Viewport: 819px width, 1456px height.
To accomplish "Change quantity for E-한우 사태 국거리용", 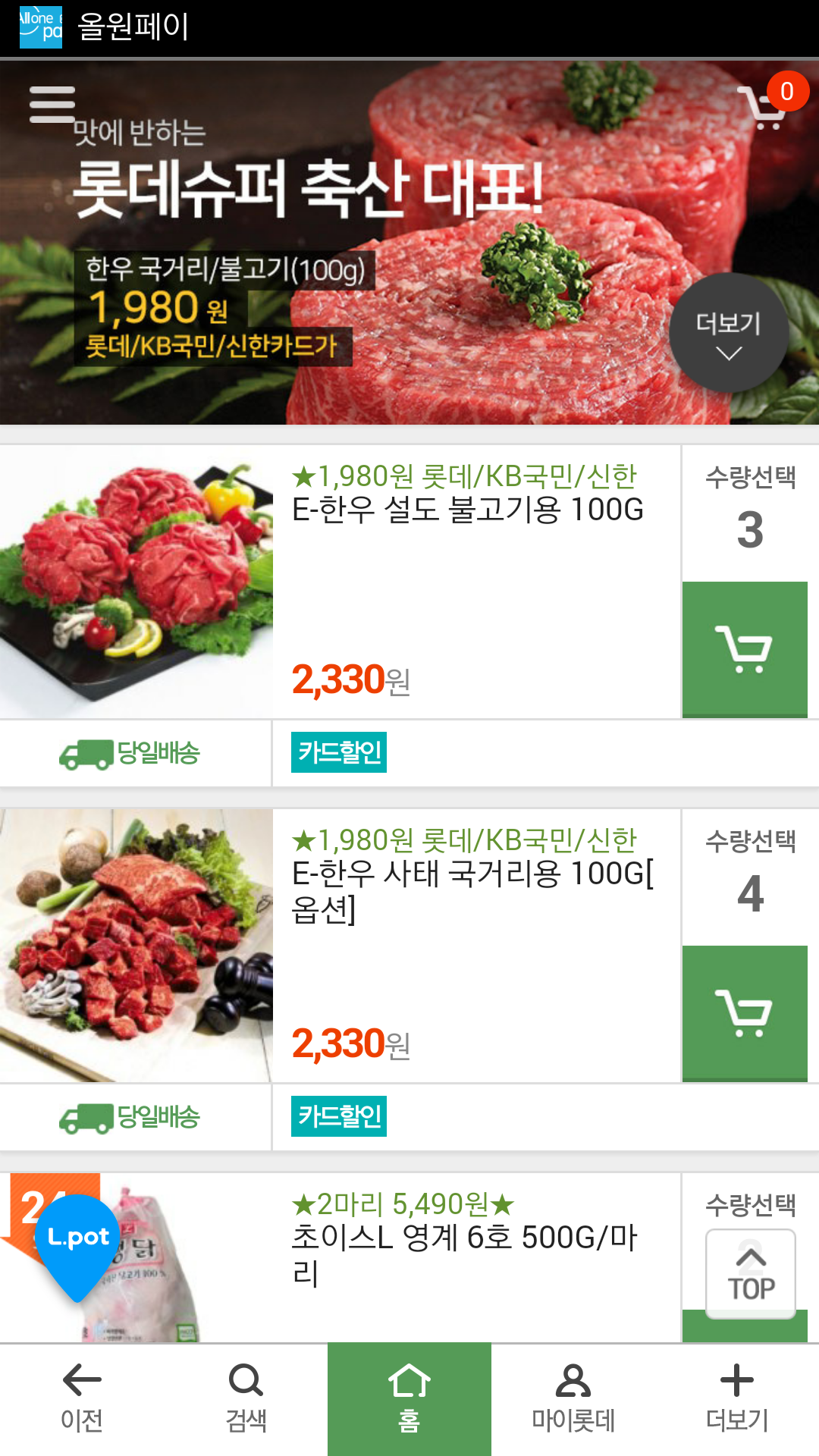I will click(x=750, y=878).
